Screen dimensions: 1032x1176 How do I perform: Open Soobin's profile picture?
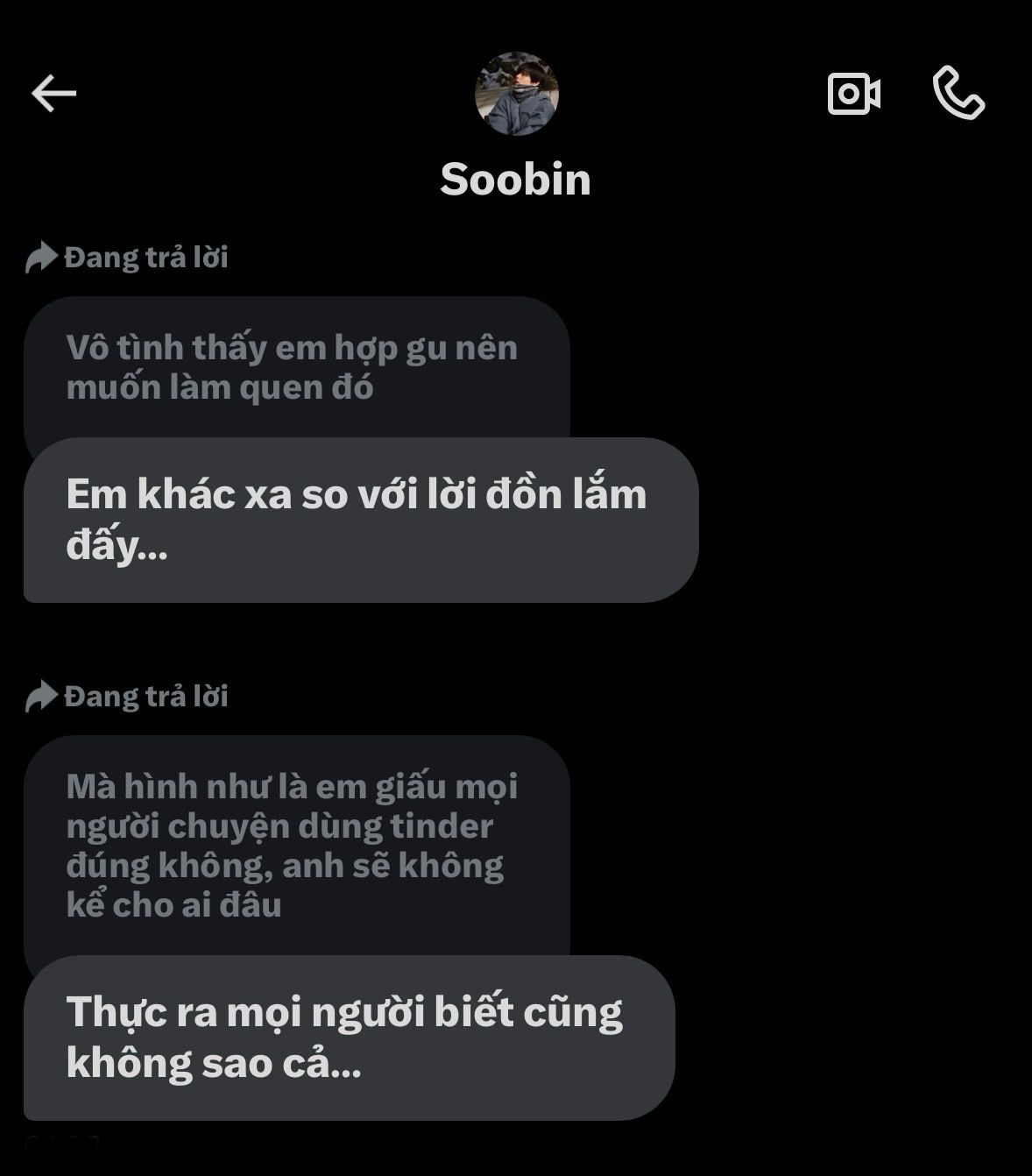pos(516,94)
